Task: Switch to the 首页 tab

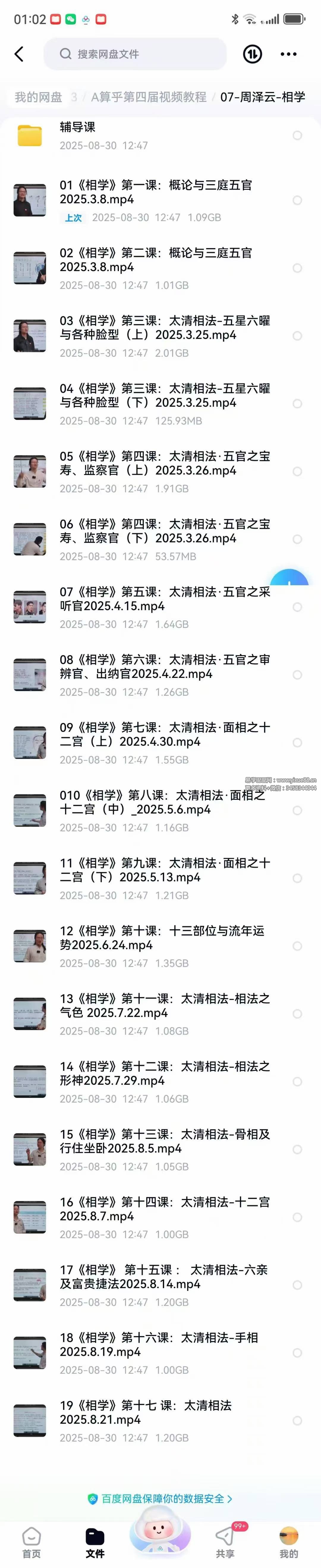Action: 32,1543
